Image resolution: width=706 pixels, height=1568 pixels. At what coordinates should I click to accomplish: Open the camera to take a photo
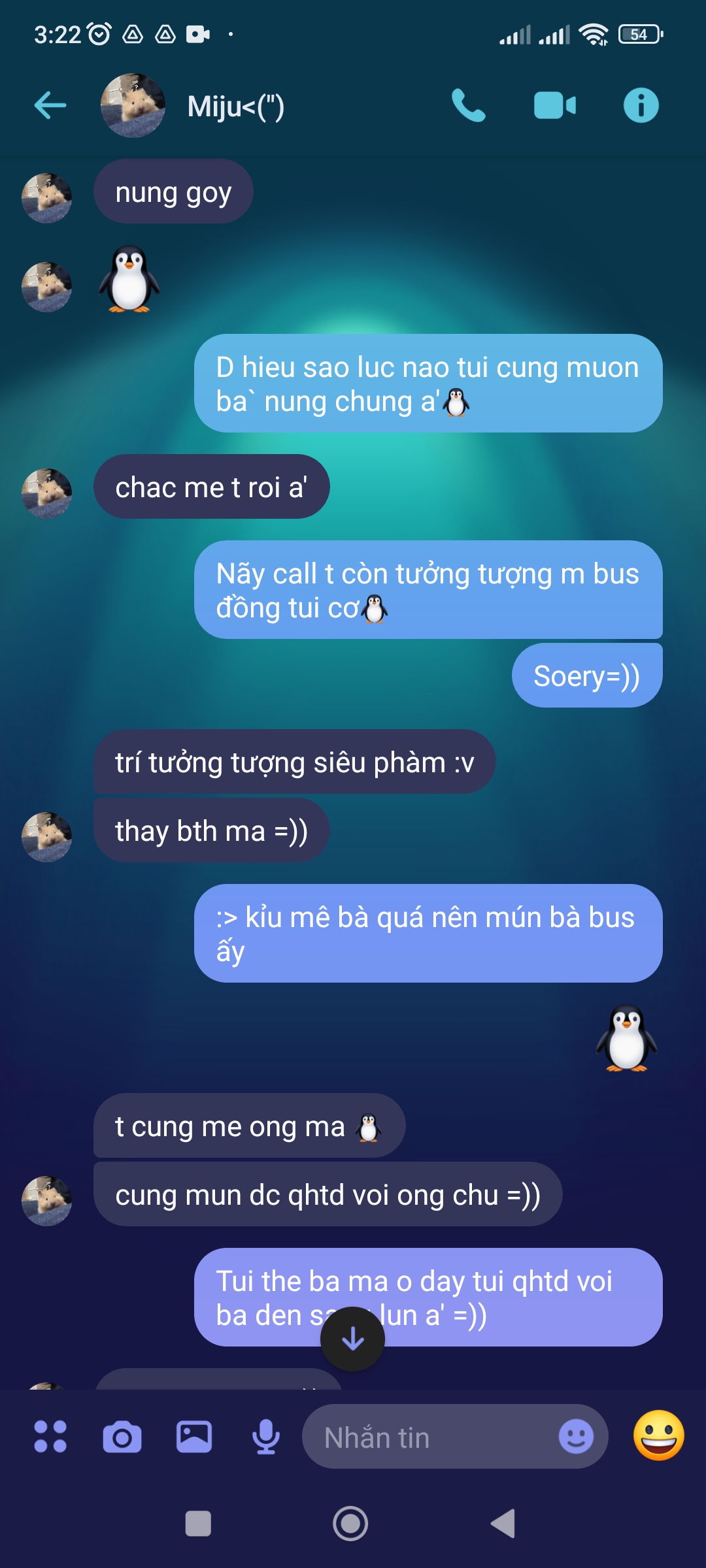pyautogui.click(x=122, y=1437)
